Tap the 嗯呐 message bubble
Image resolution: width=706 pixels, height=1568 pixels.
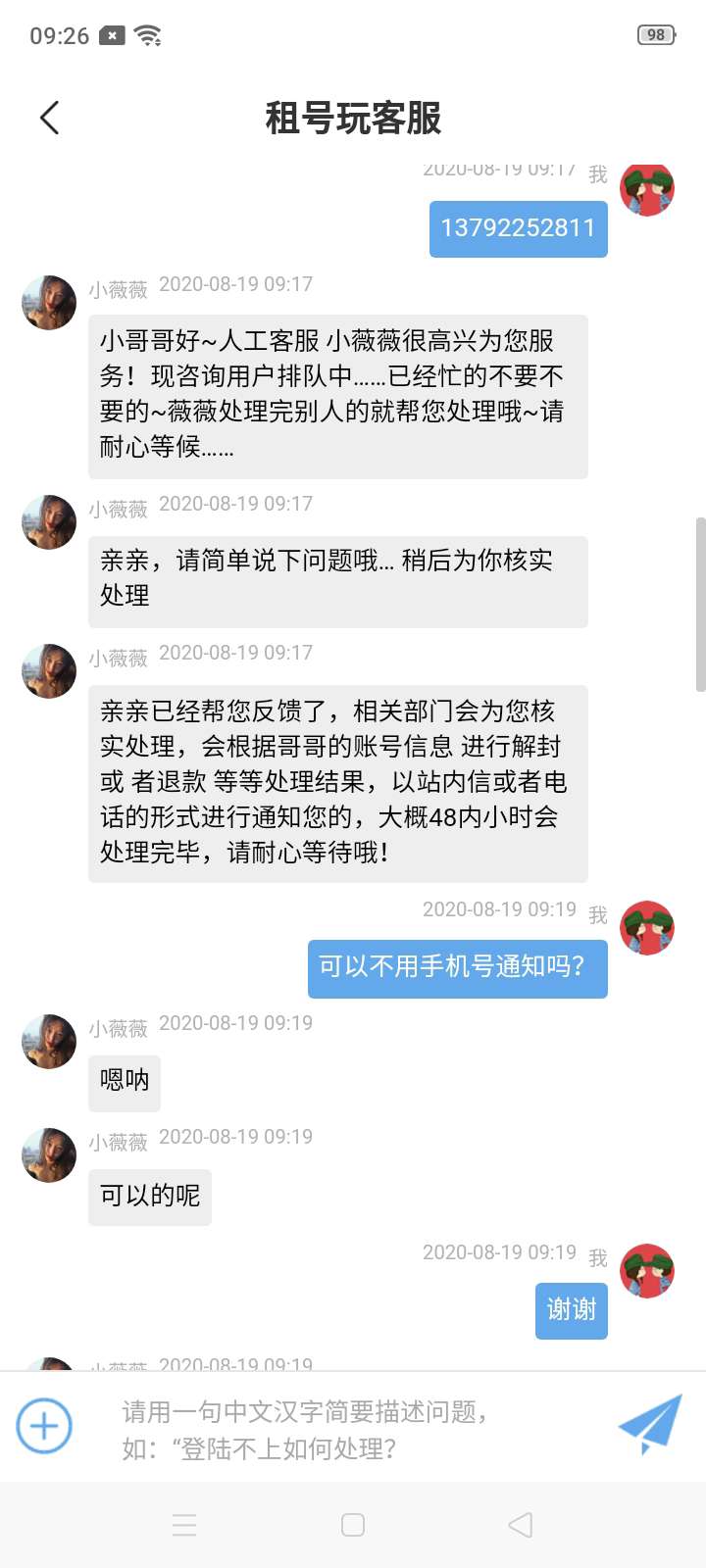(124, 1082)
